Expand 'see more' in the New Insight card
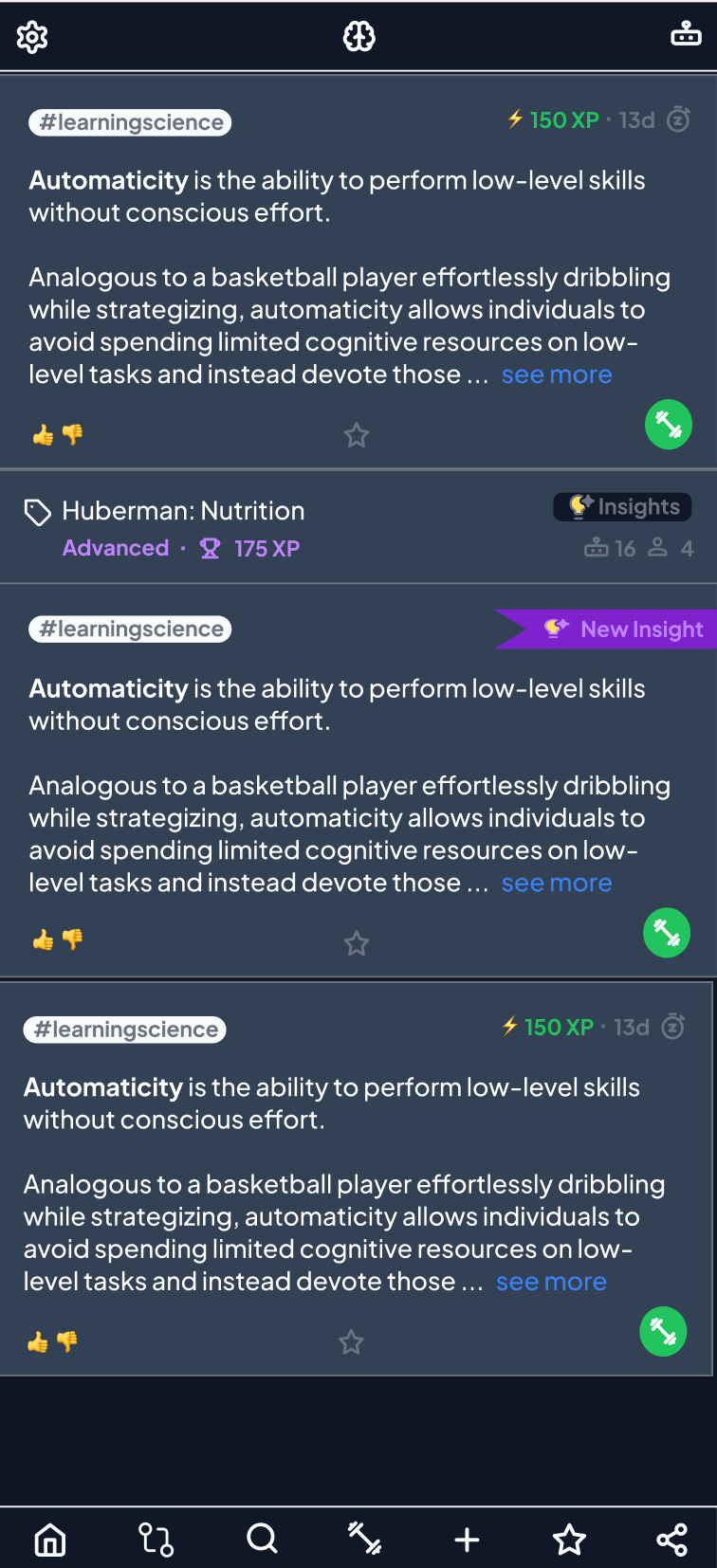Screen dimensions: 717x1568 coord(556,884)
